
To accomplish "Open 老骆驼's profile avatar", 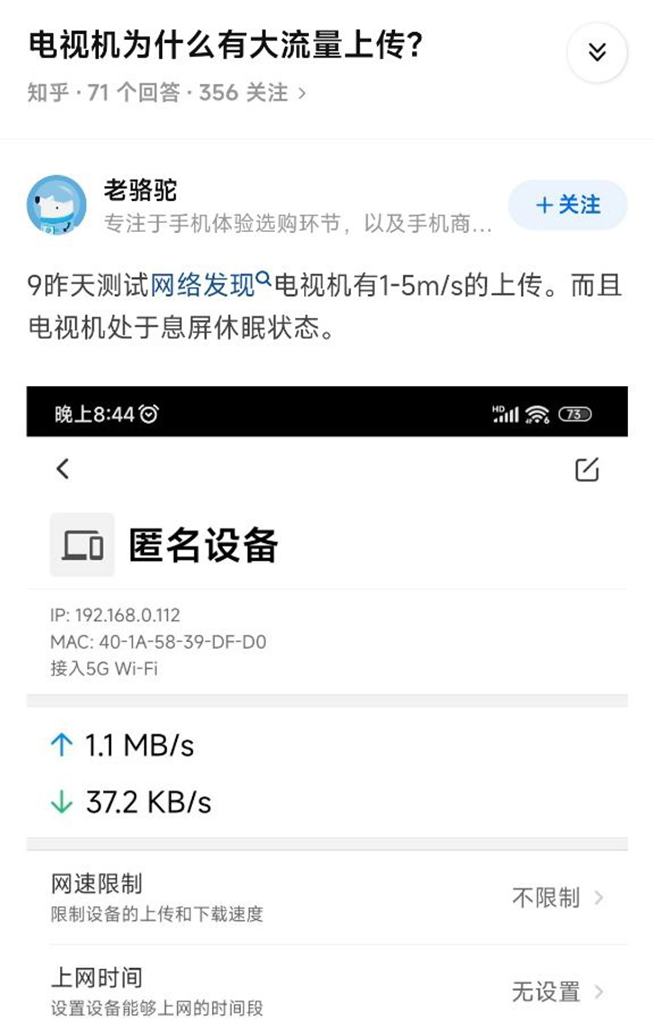I will [x=56, y=205].
